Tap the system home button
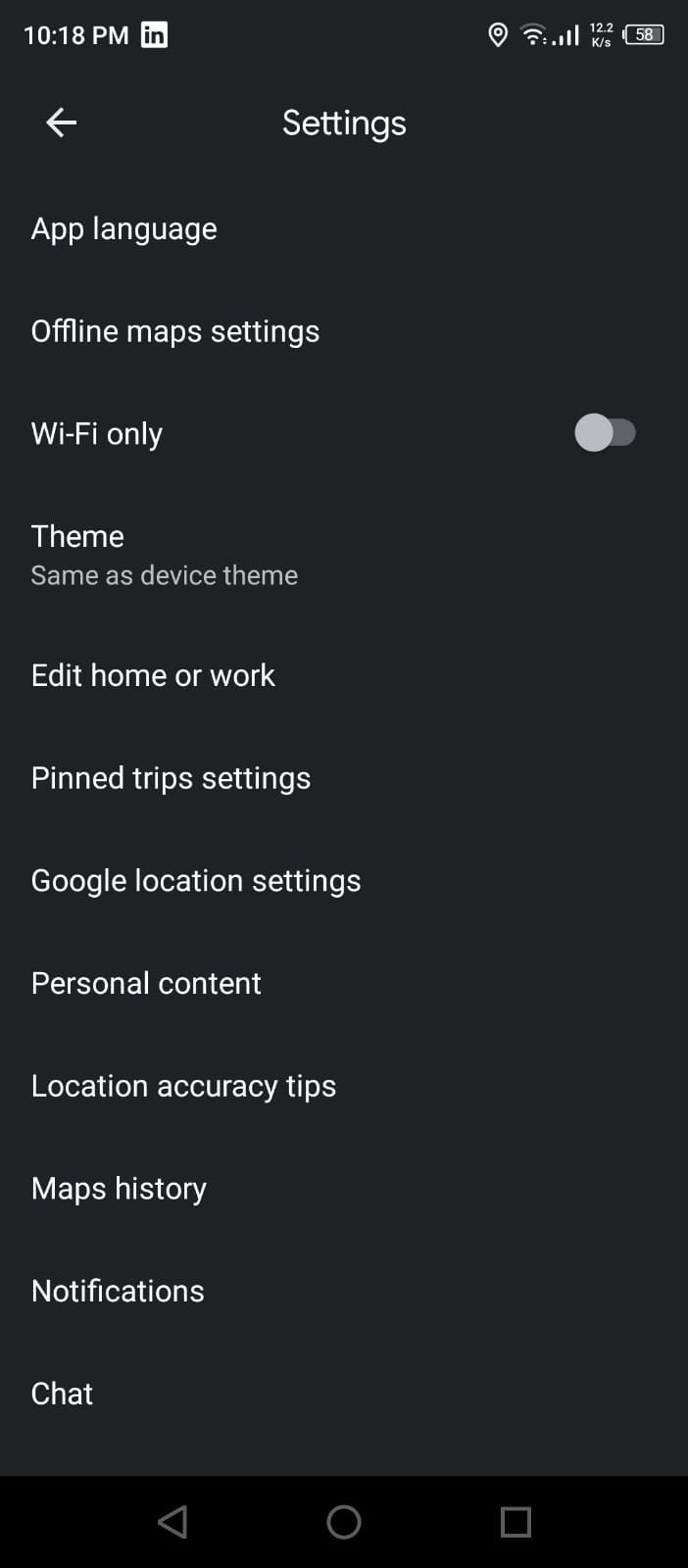 (344, 1522)
